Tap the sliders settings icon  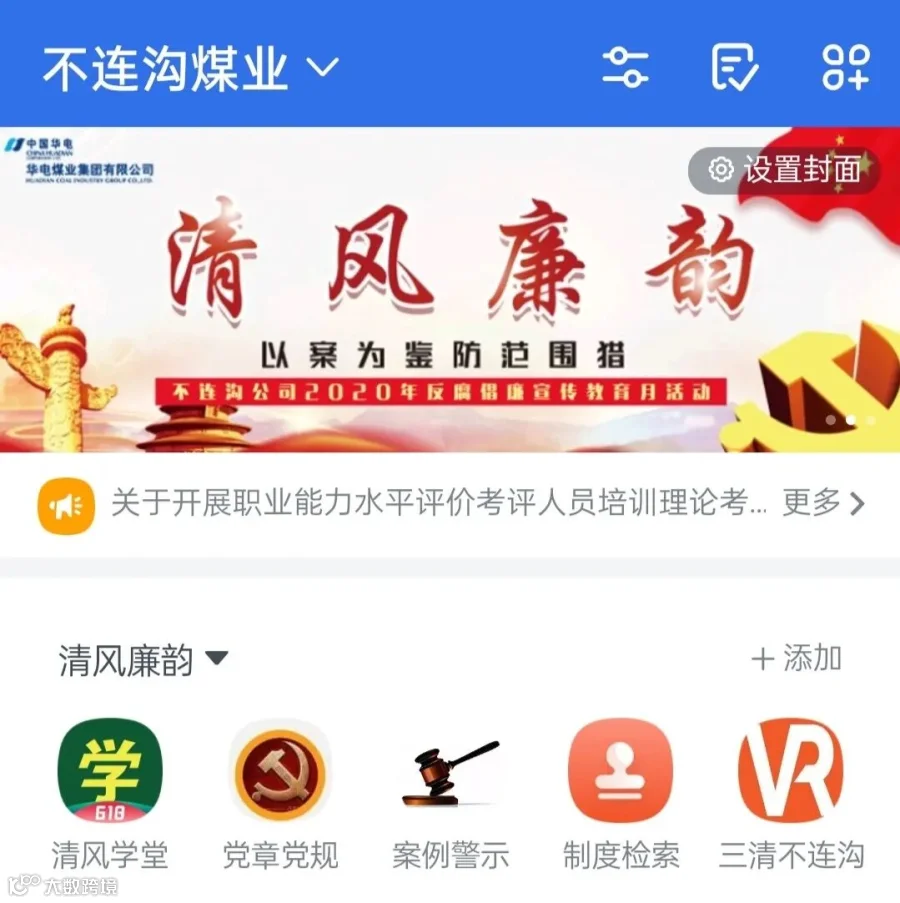click(625, 68)
